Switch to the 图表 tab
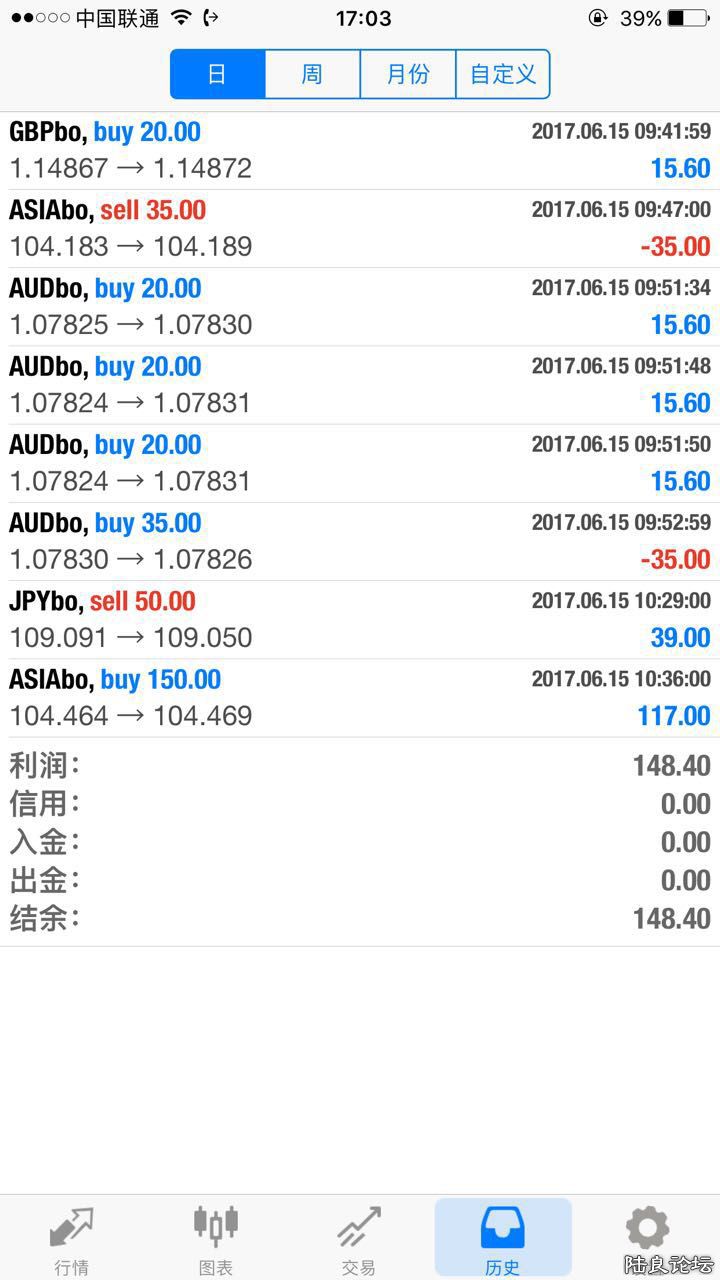Image resolution: width=720 pixels, height=1280 pixels. (216, 1240)
